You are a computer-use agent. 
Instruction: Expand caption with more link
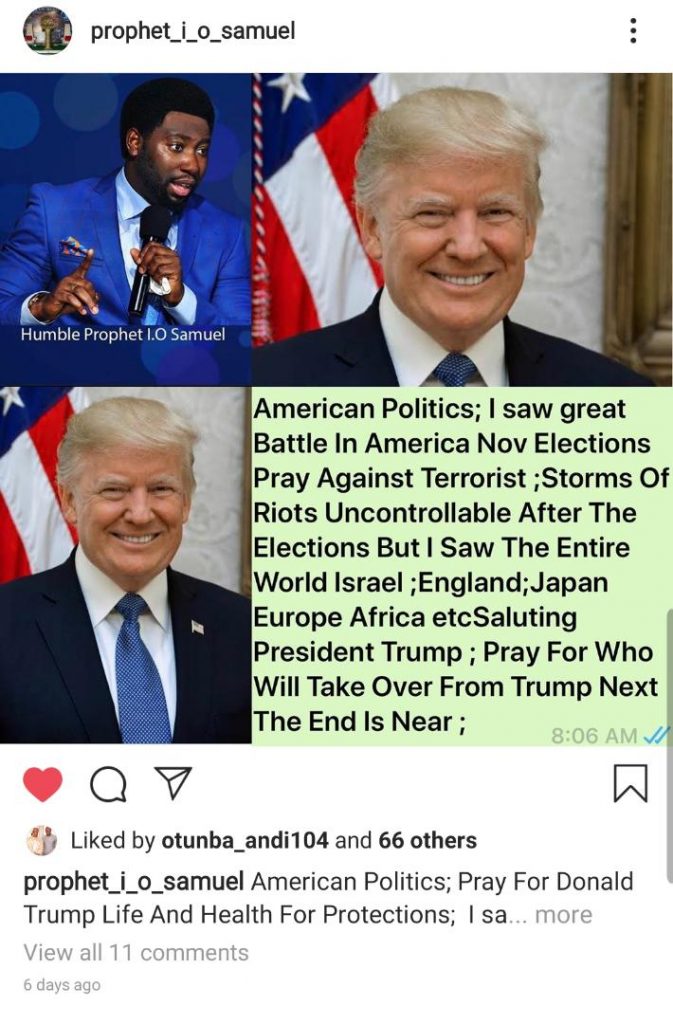point(563,915)
